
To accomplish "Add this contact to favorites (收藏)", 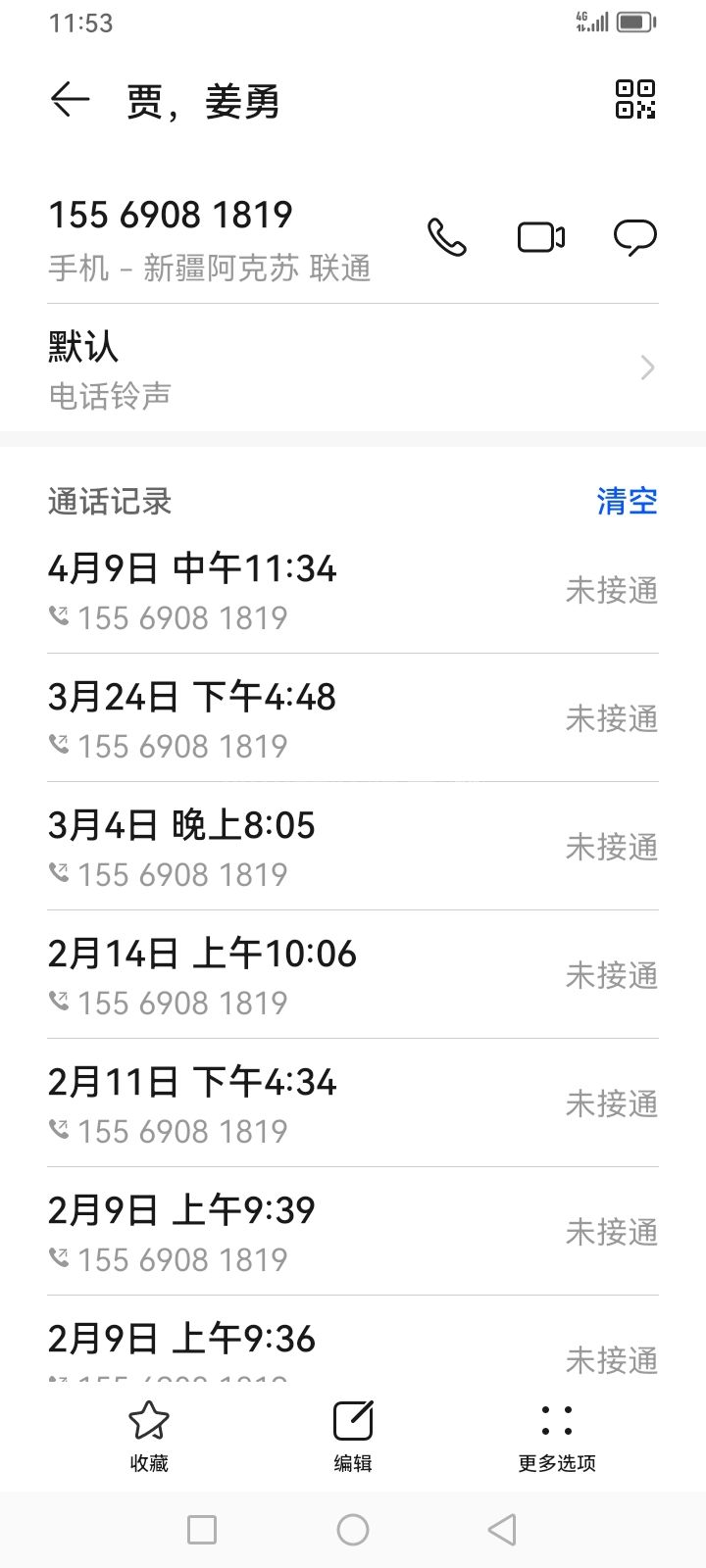I will pos(149,1436).
